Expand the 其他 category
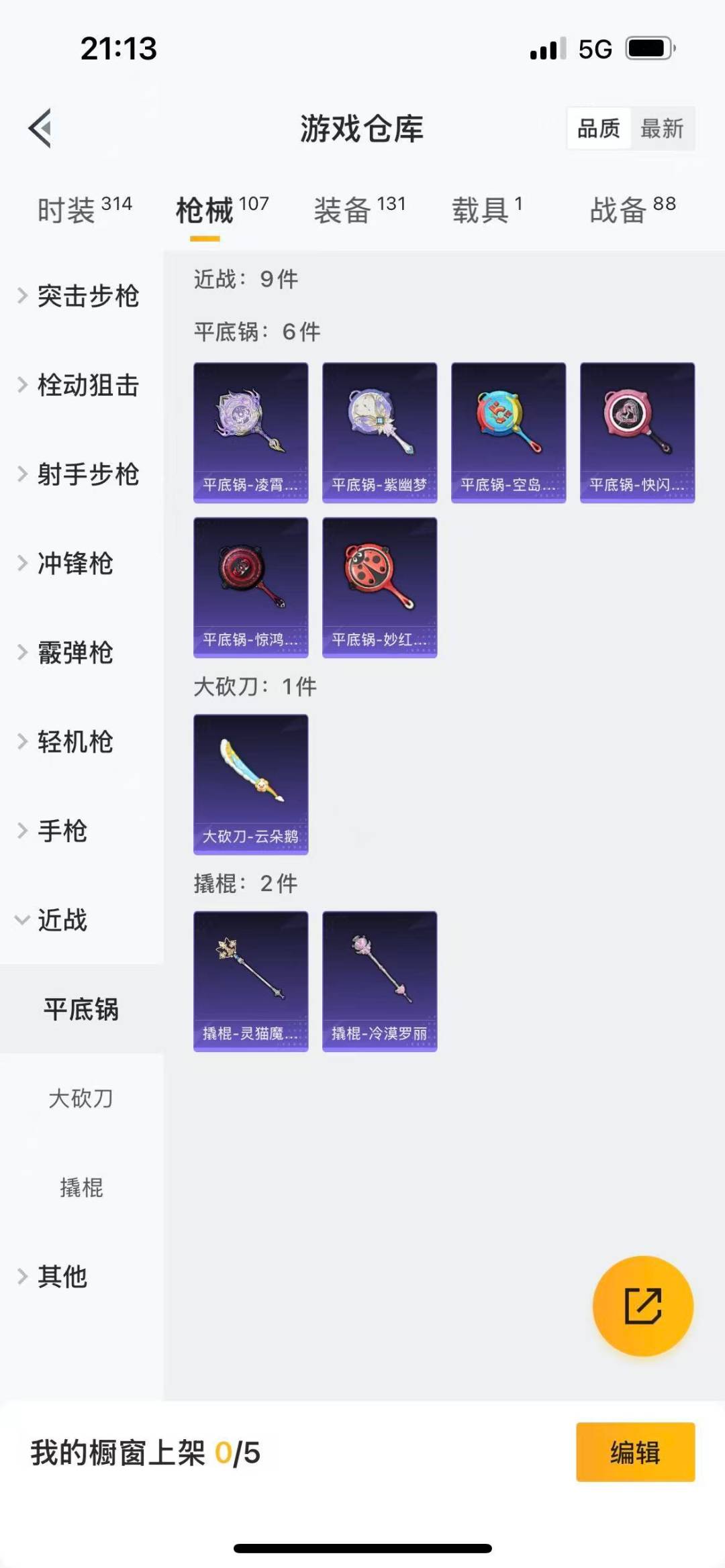725x1568 pixels. [x=62, y=1276]
